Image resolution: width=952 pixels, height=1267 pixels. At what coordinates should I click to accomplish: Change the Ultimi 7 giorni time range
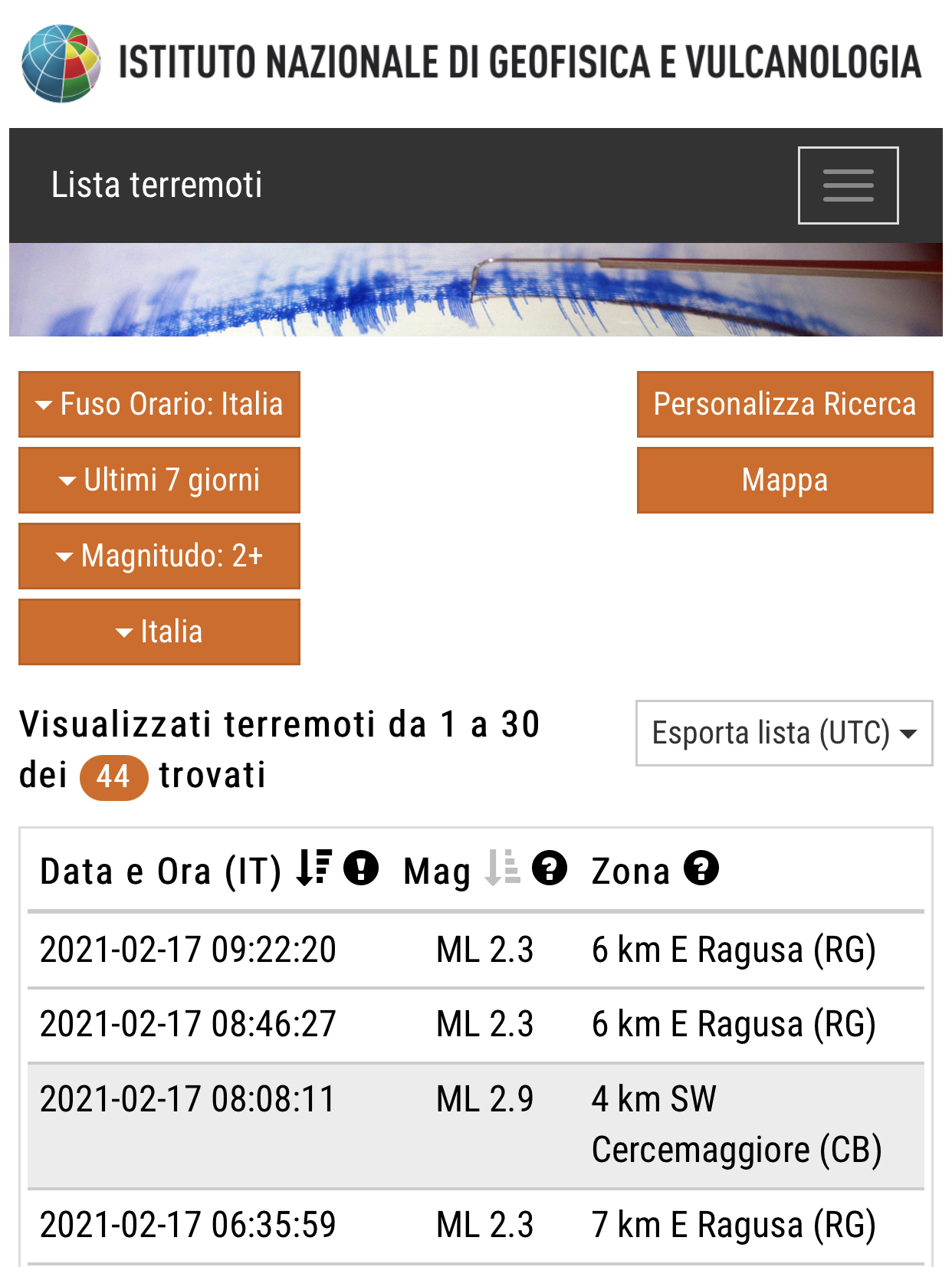tap(159, 480)
